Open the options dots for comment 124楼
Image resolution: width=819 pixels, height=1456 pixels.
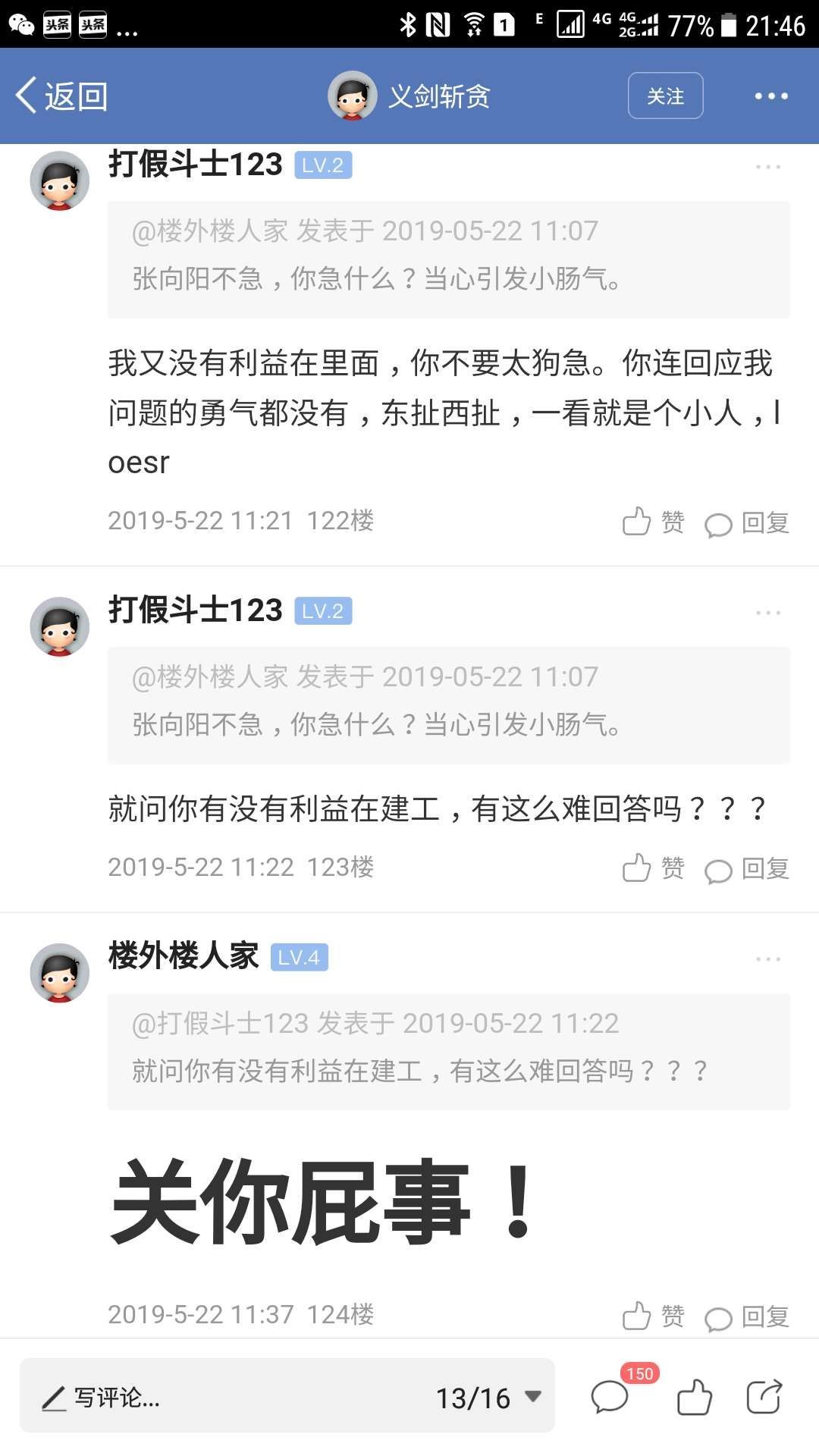coord(767,959)
